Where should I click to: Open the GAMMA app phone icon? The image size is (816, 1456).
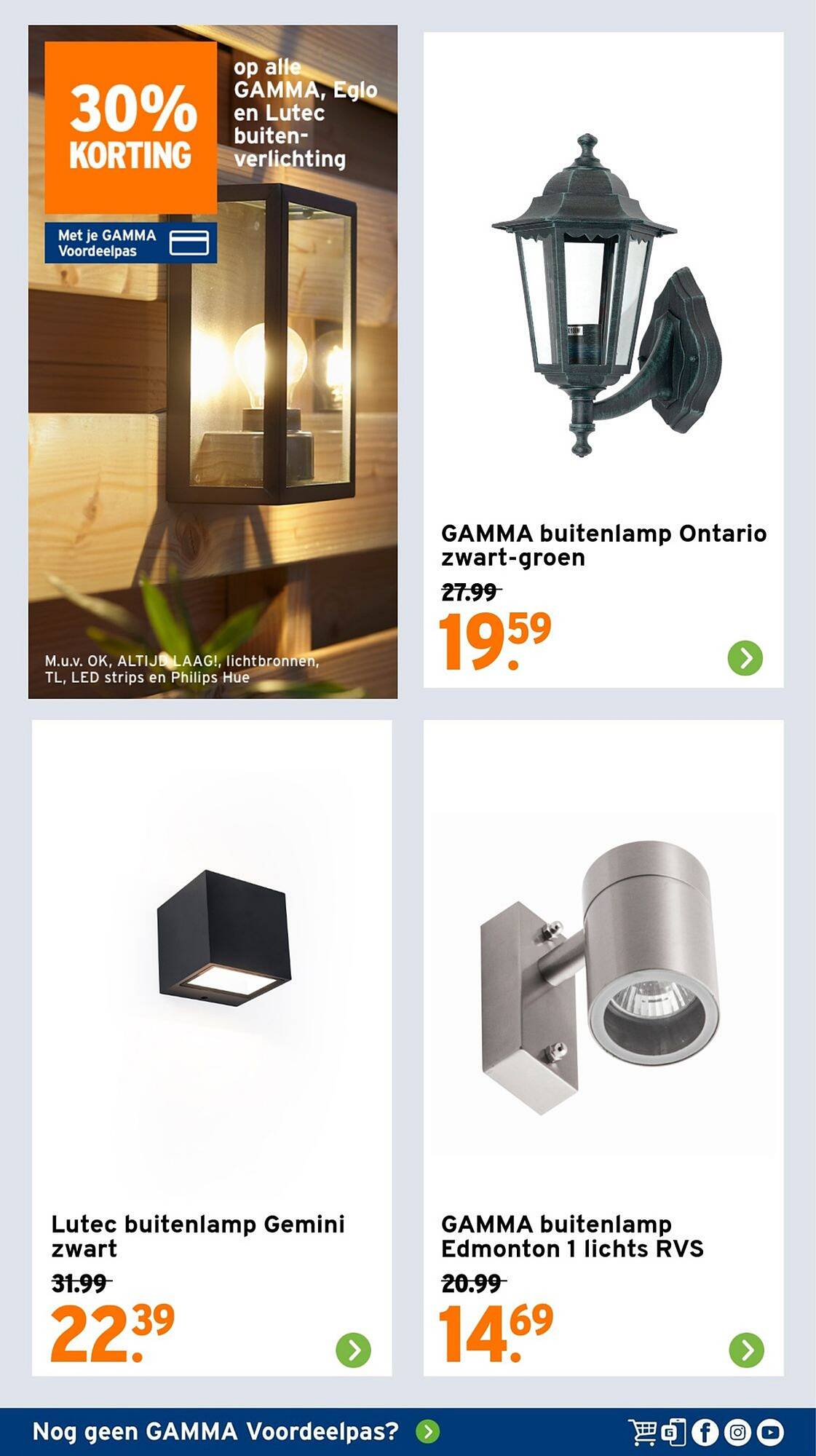(674, 1432)
